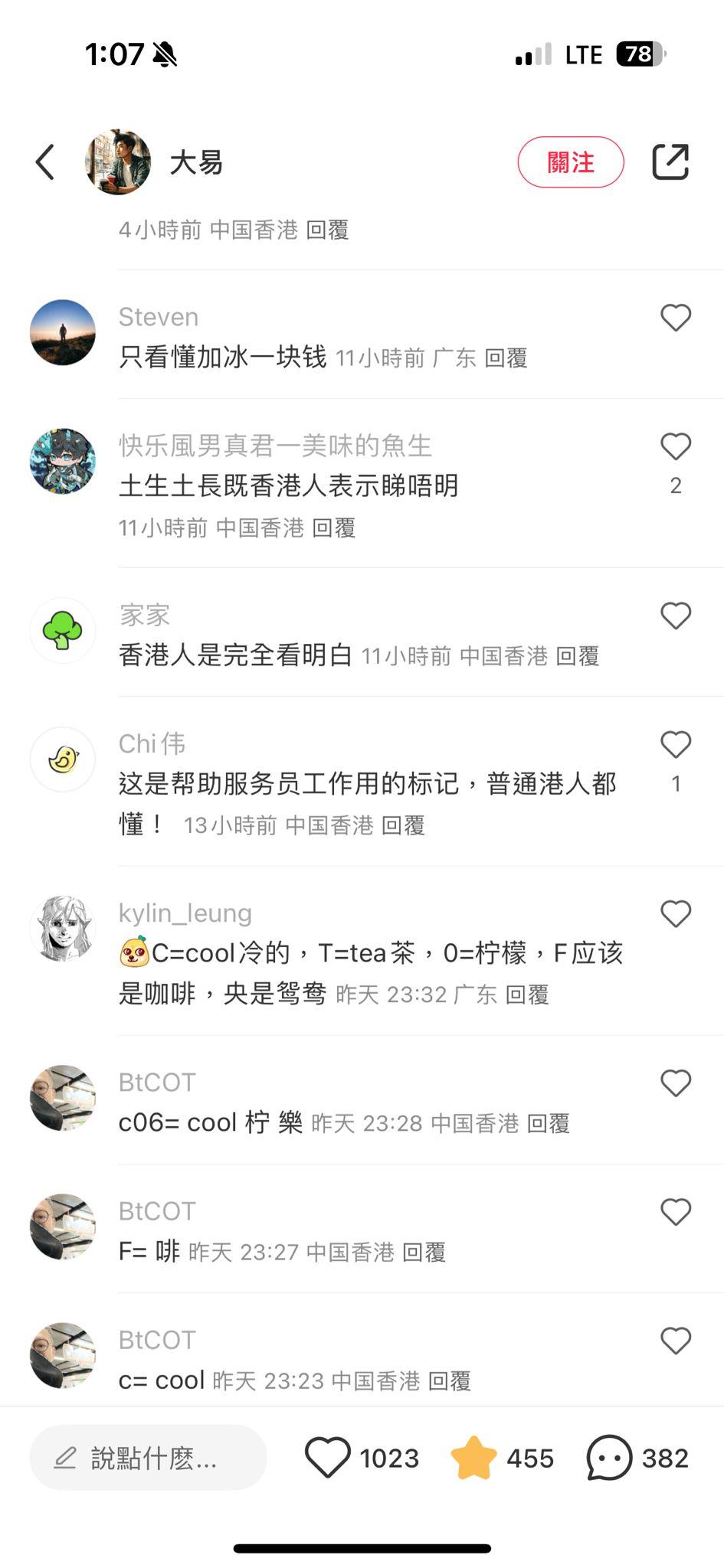Reply to BtCOT's c= cool comment
The image size is (724, 1568).
(x=449, y=1381)
